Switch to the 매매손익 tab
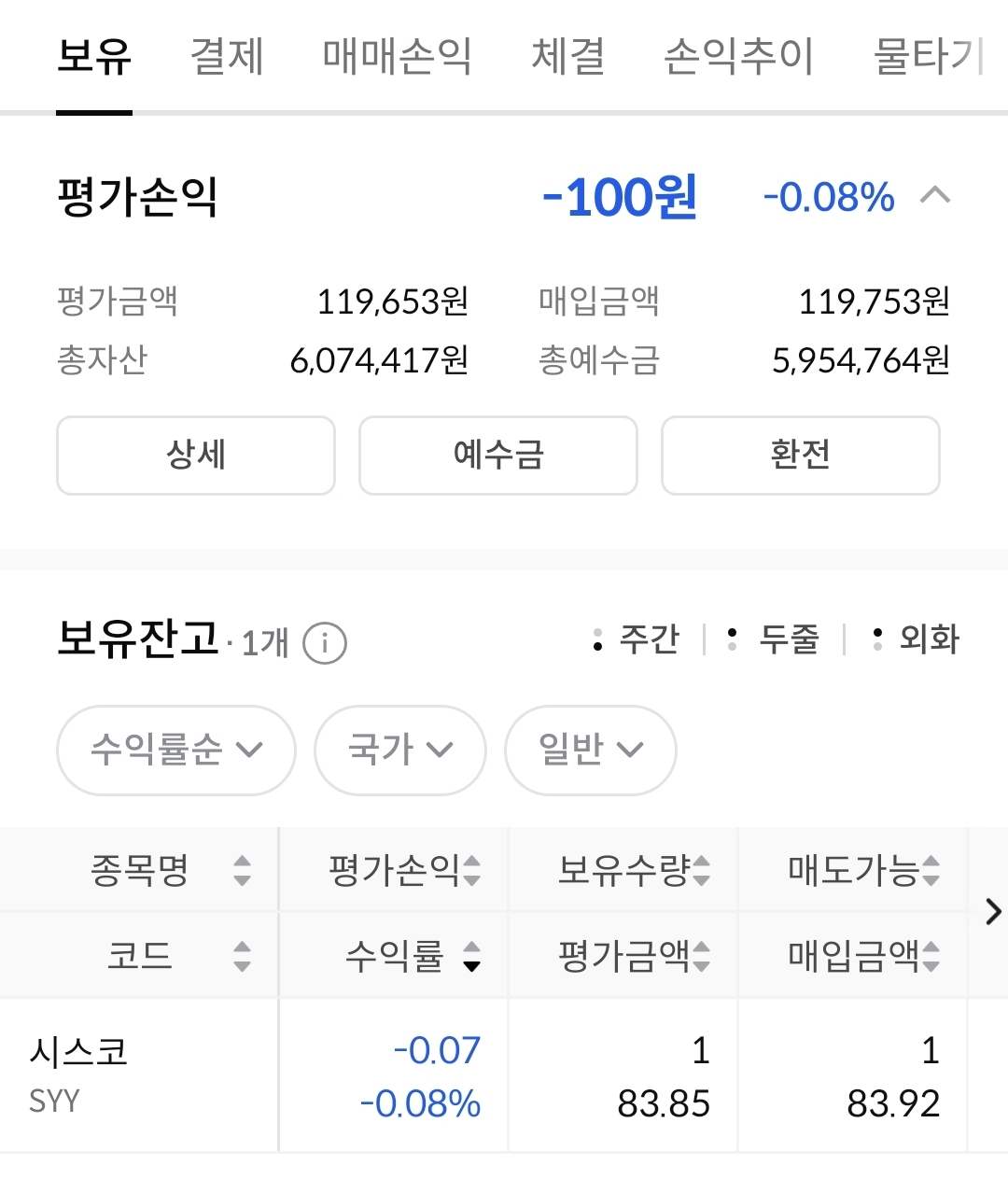The height and width of the screenshot is (1179, 1008). click(397, 56)
